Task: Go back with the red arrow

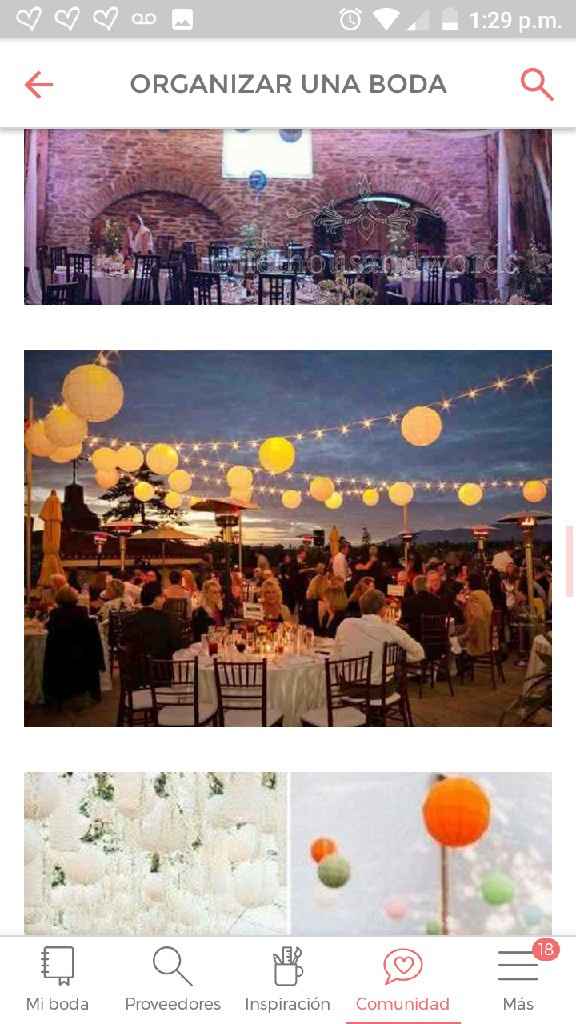Action: [x=39, y=85]
